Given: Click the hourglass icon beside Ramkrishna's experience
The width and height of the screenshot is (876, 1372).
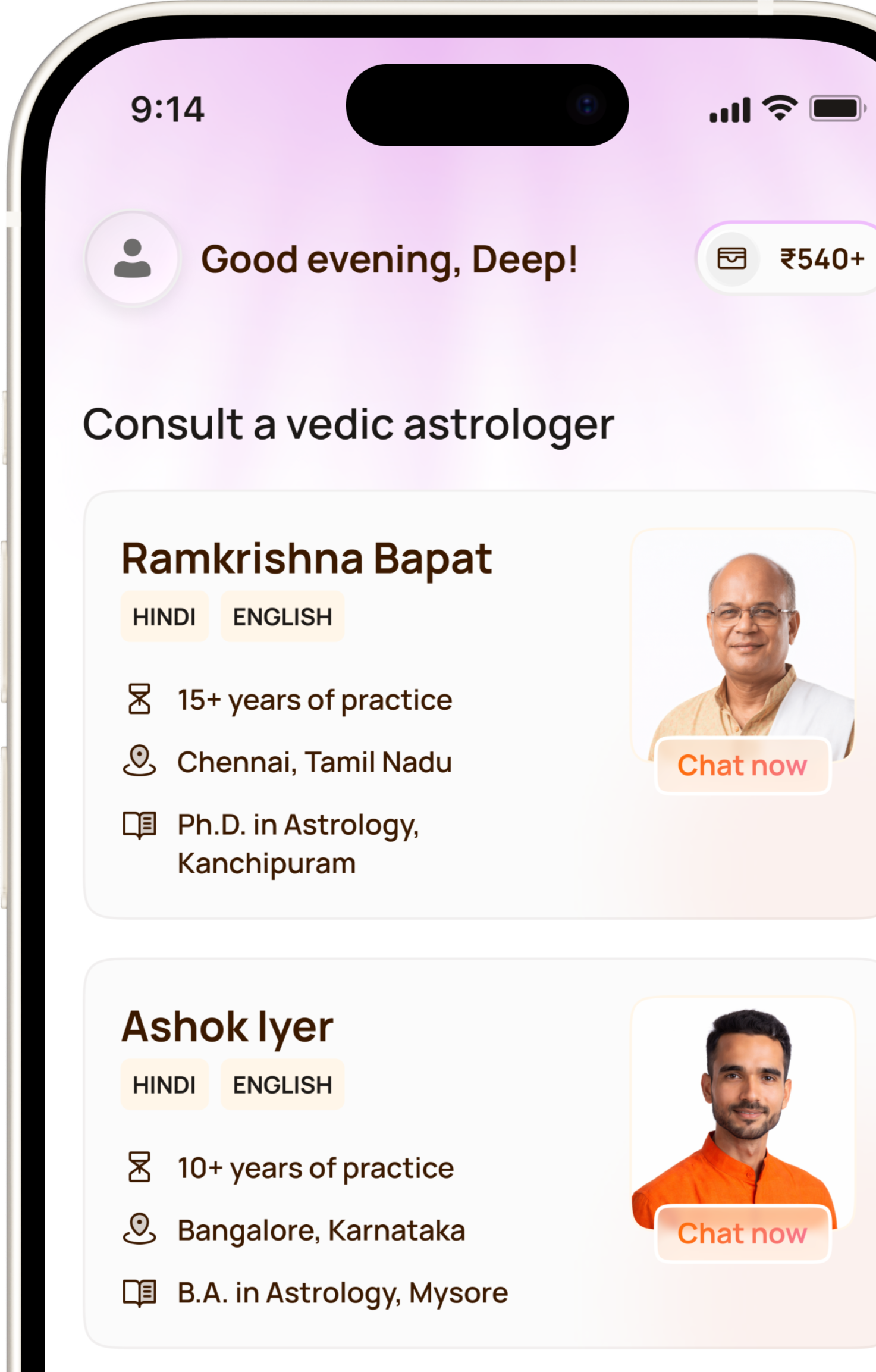Looking at the screenshot, I should click(139, 700).
